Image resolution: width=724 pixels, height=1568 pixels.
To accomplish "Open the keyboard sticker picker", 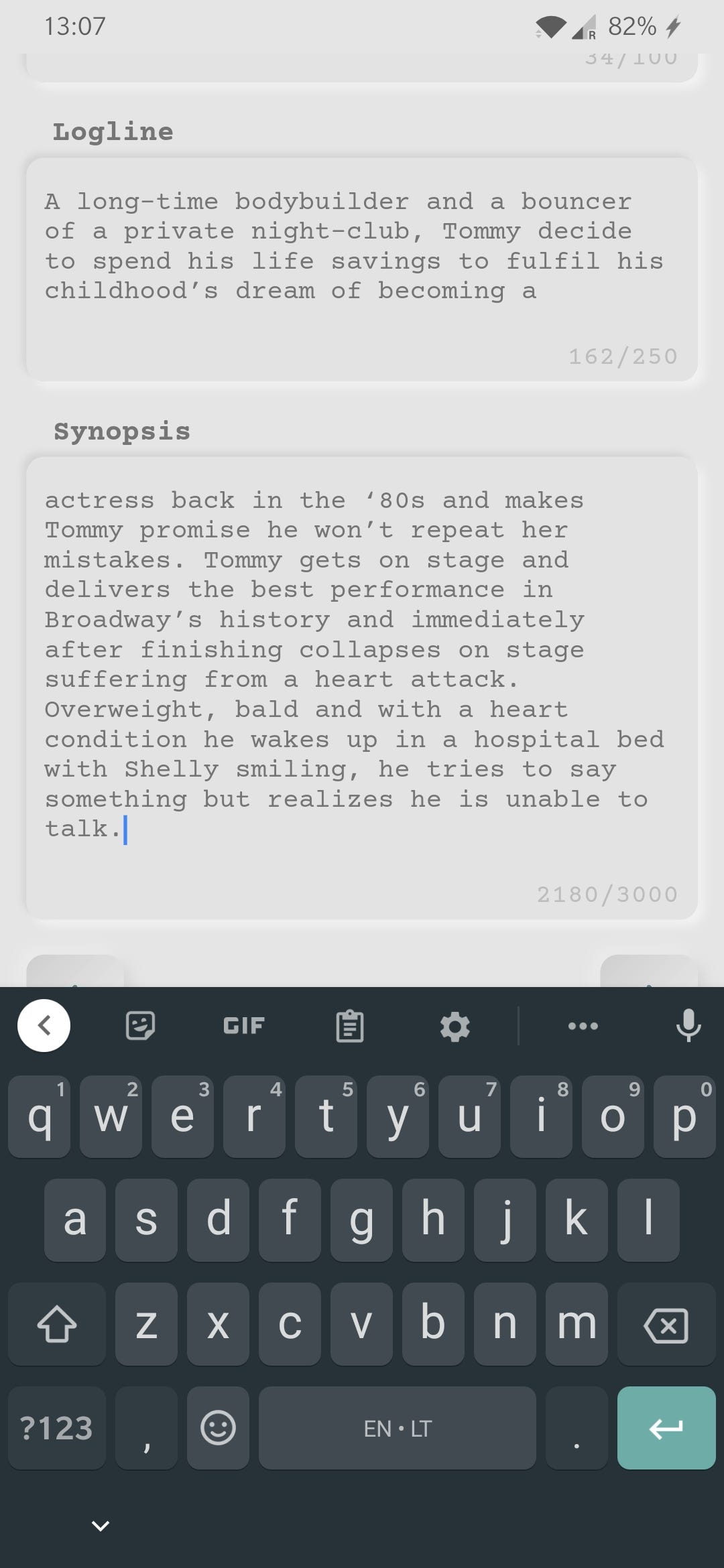I will (x=141, y=1025).
